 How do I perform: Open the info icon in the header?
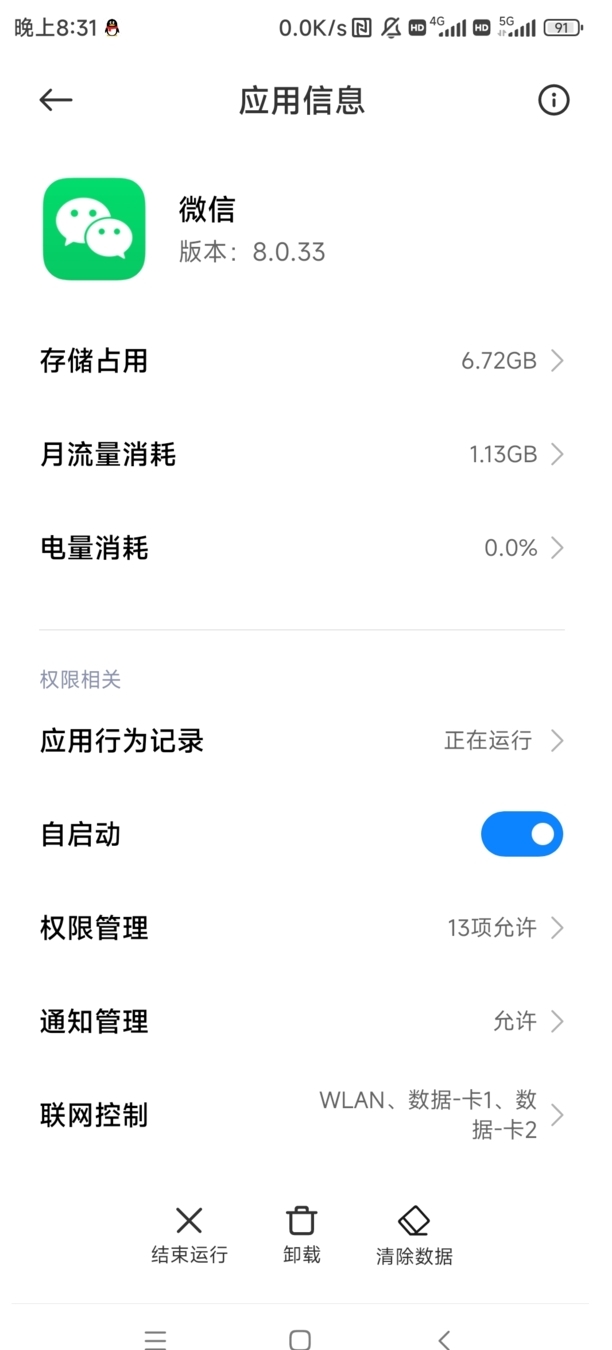[553, 100]
